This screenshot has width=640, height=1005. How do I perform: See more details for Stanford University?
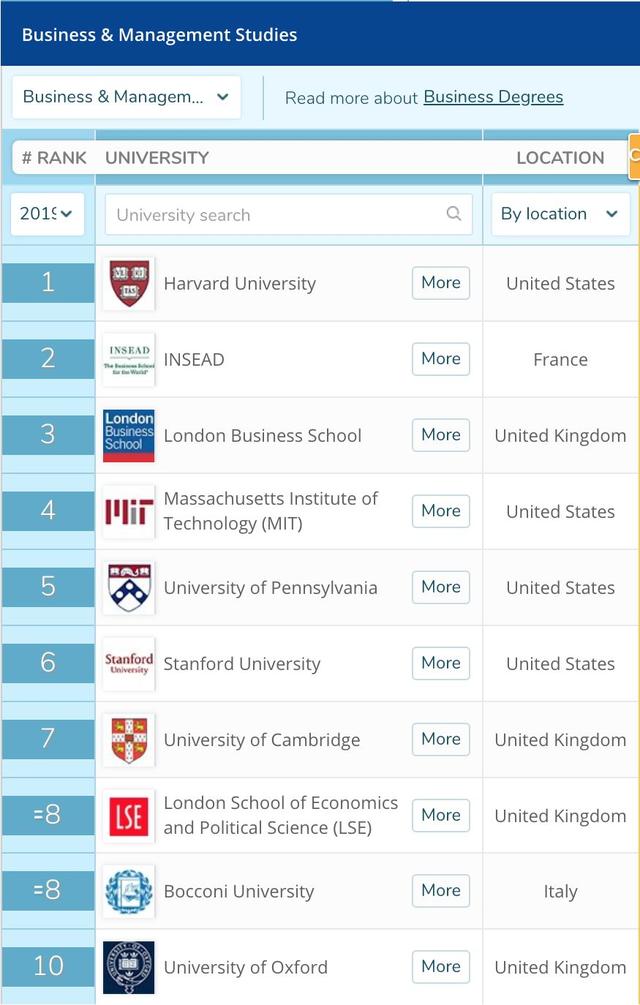pos(440,663)
